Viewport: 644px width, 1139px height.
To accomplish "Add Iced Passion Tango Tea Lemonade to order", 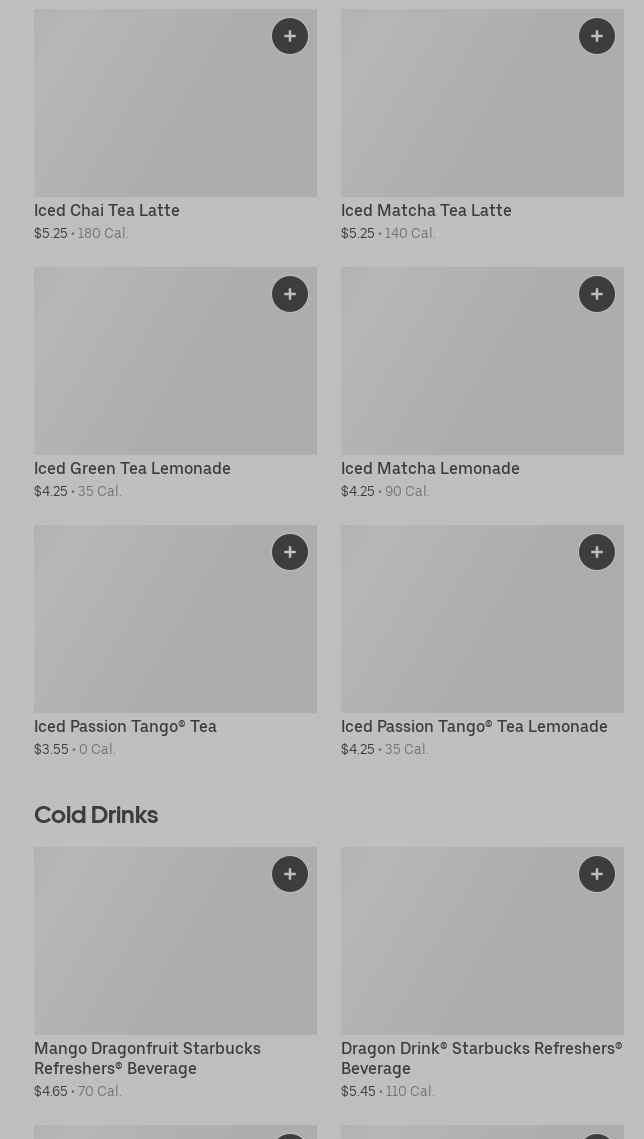I will click(597, 552).
